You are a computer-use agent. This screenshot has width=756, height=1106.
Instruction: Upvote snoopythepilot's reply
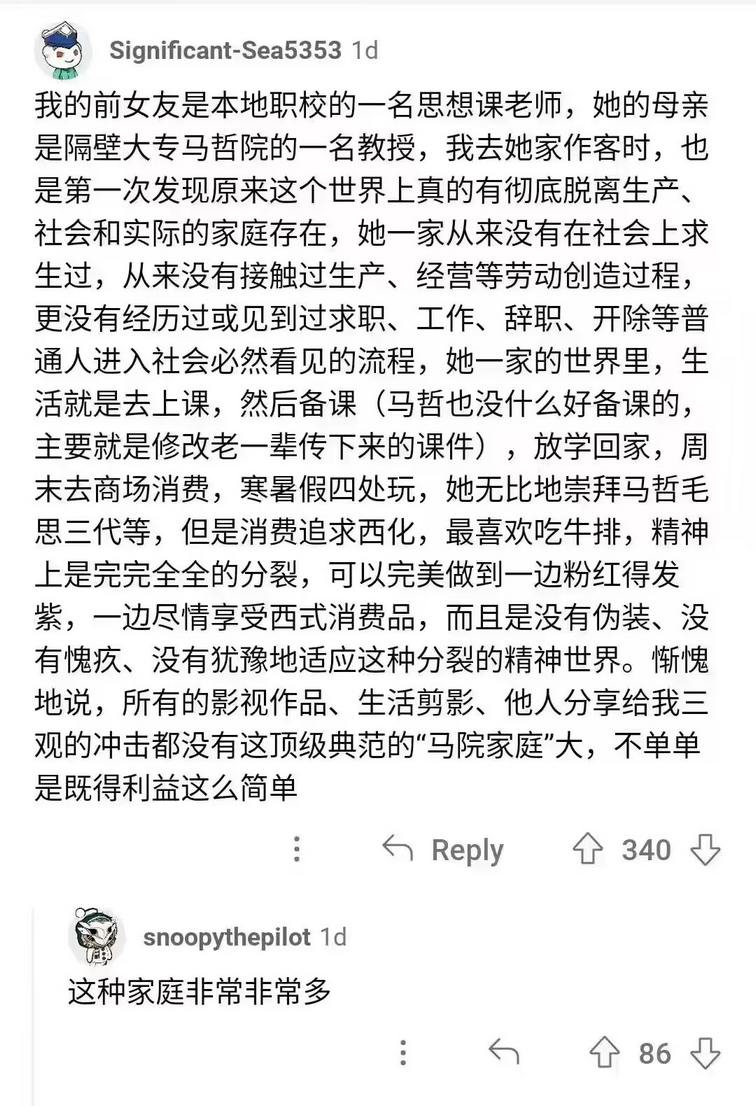tap(604, 1052)
